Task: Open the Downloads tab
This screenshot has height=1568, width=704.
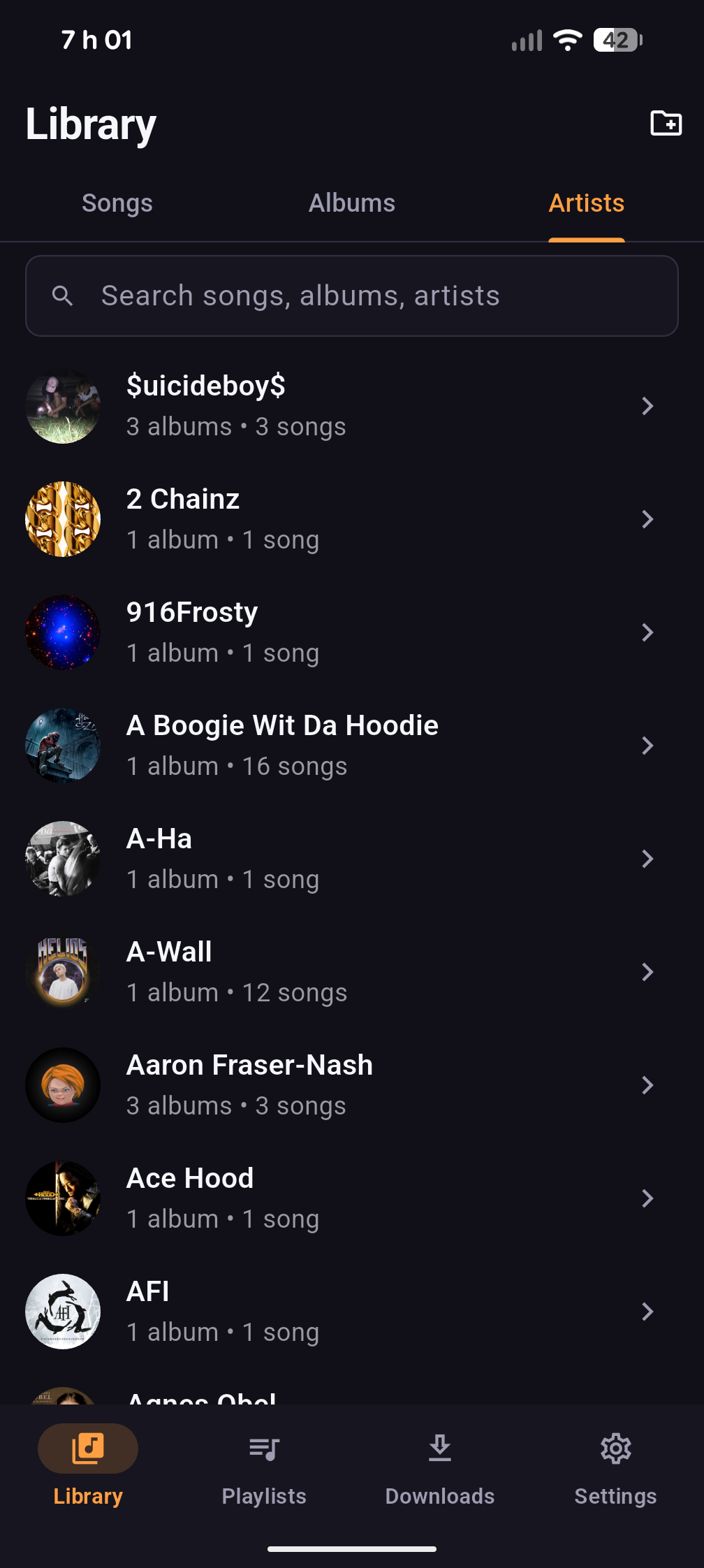Action: click(x=440, y=1466)
